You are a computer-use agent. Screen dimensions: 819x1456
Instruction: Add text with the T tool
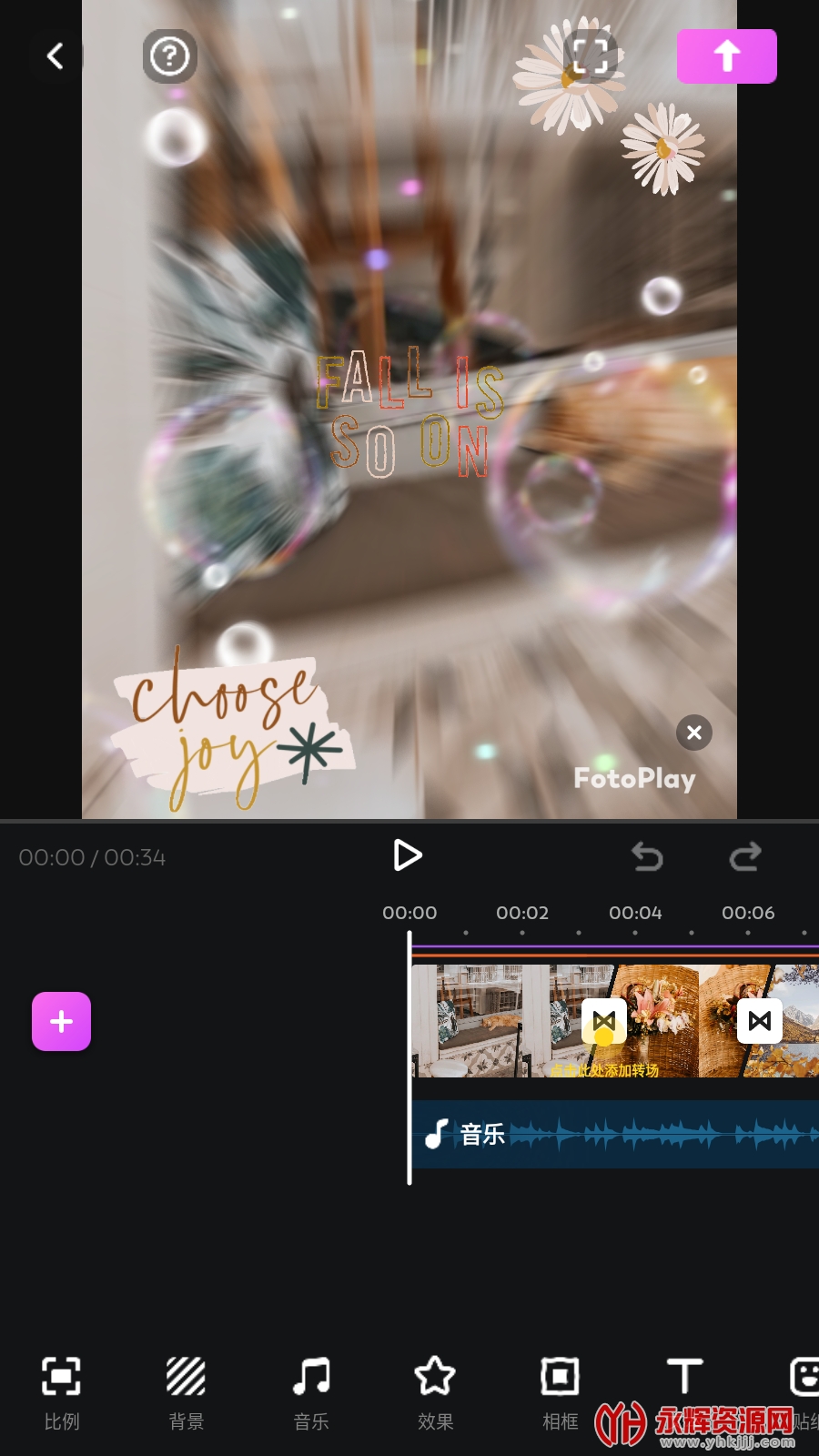coord(684,1379)
